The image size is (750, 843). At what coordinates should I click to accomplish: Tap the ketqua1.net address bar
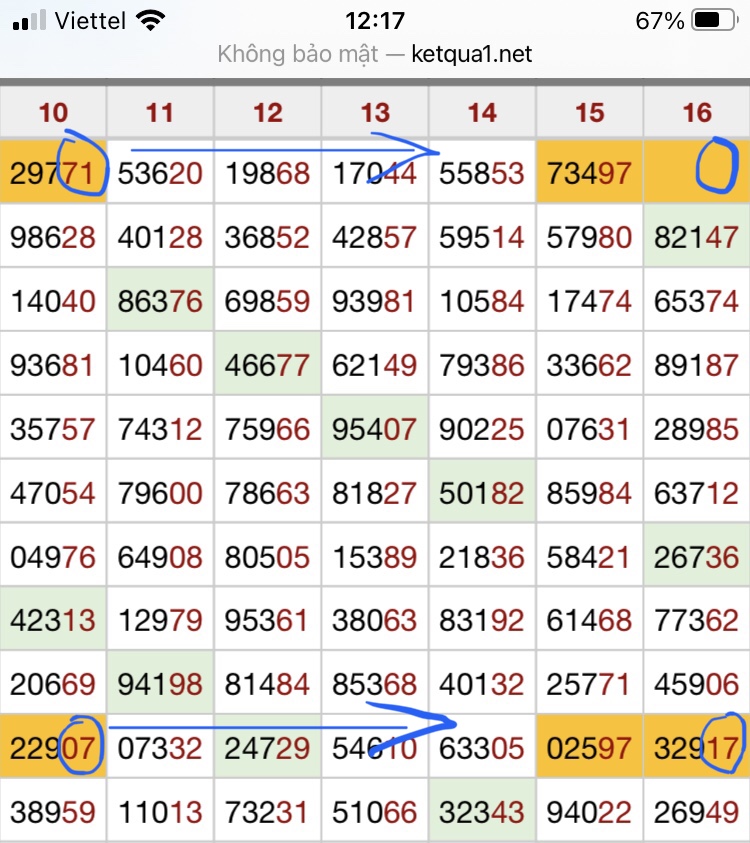click(375, 54)
